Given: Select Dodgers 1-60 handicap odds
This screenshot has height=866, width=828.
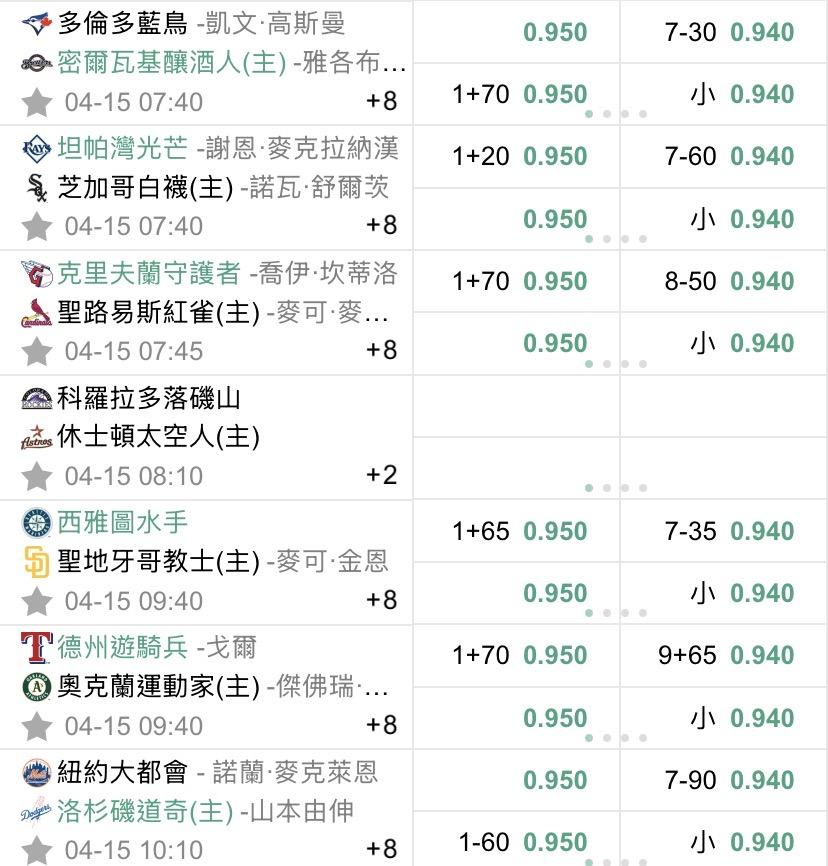Looking at the screenshot, I should (516, 842).
